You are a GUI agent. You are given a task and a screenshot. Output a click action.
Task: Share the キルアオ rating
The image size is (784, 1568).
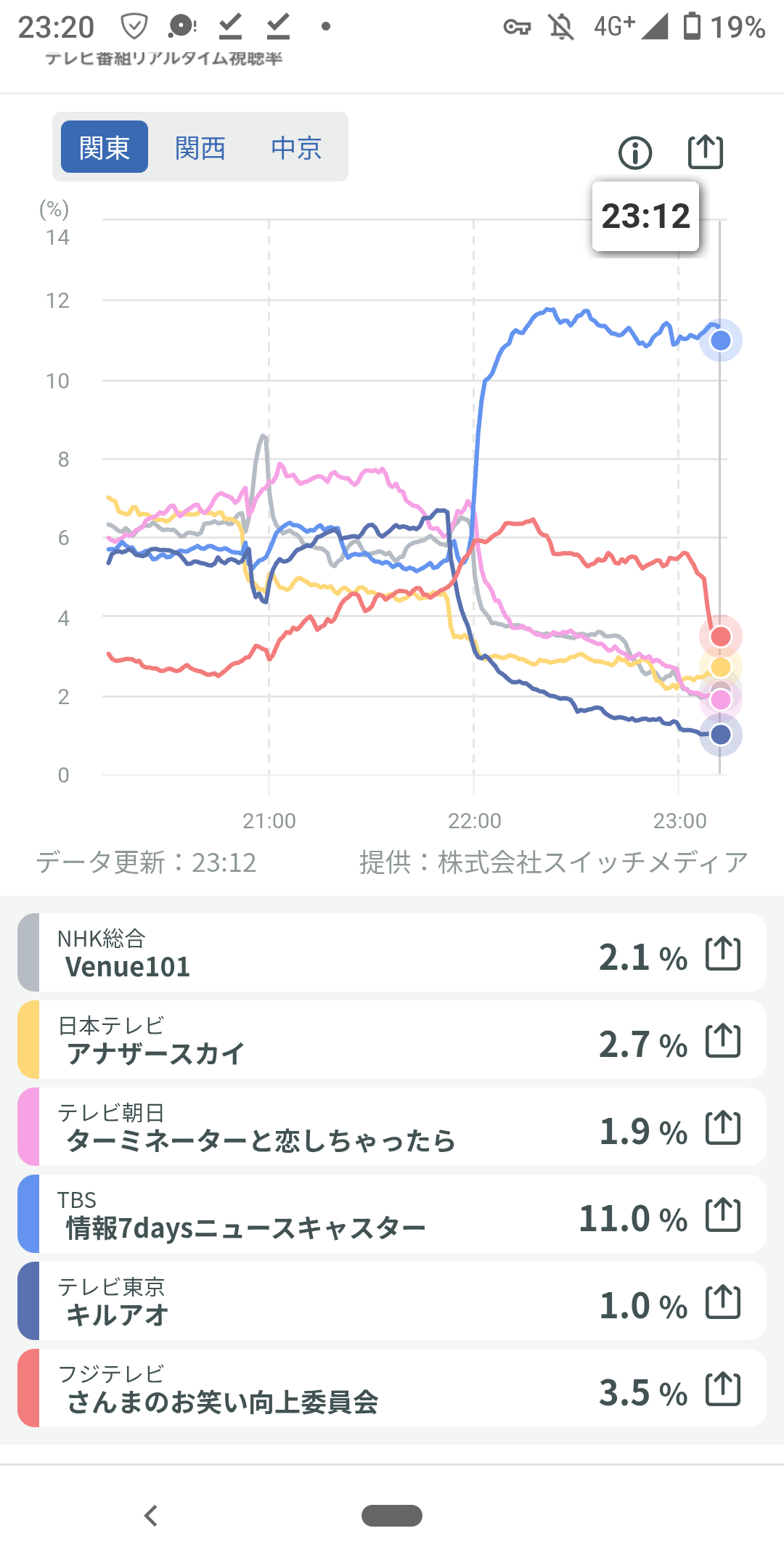coord(723,1302)
